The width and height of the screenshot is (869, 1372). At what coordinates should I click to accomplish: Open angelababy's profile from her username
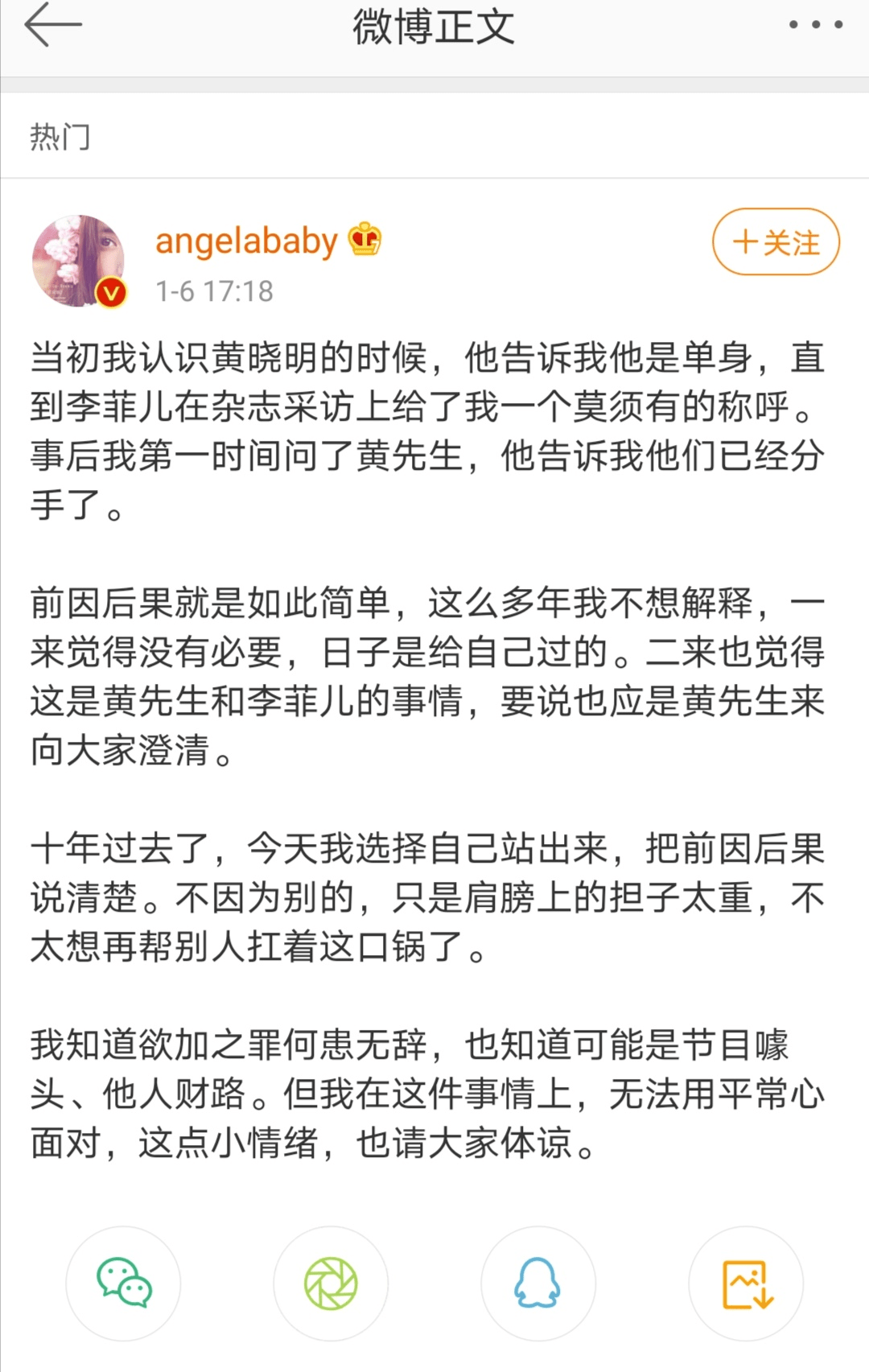(x=245, y=241)
